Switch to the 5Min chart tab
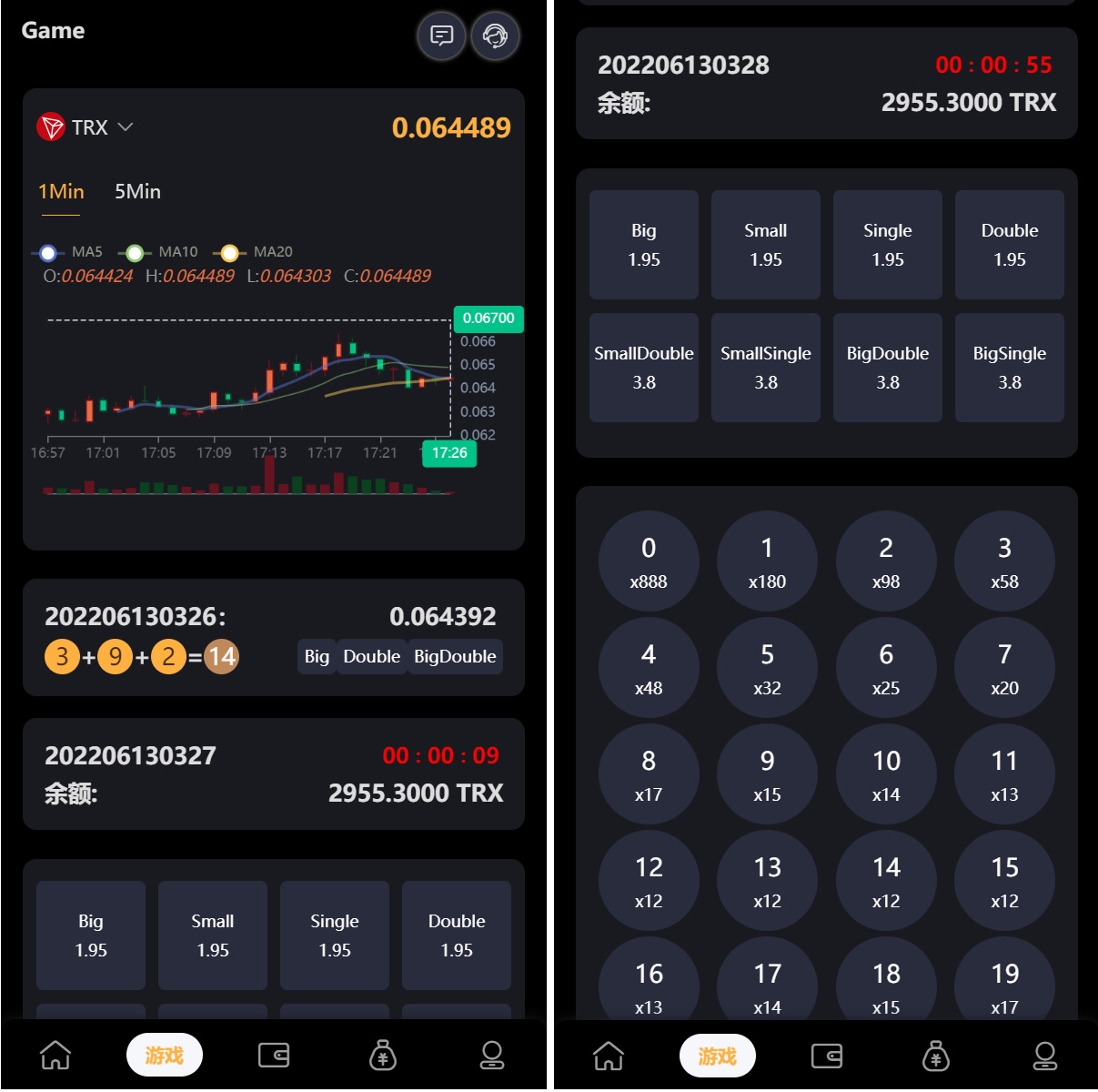The width and height of the screenshot is (1098, 1092). pyautogui.click(x=137, y=192)
